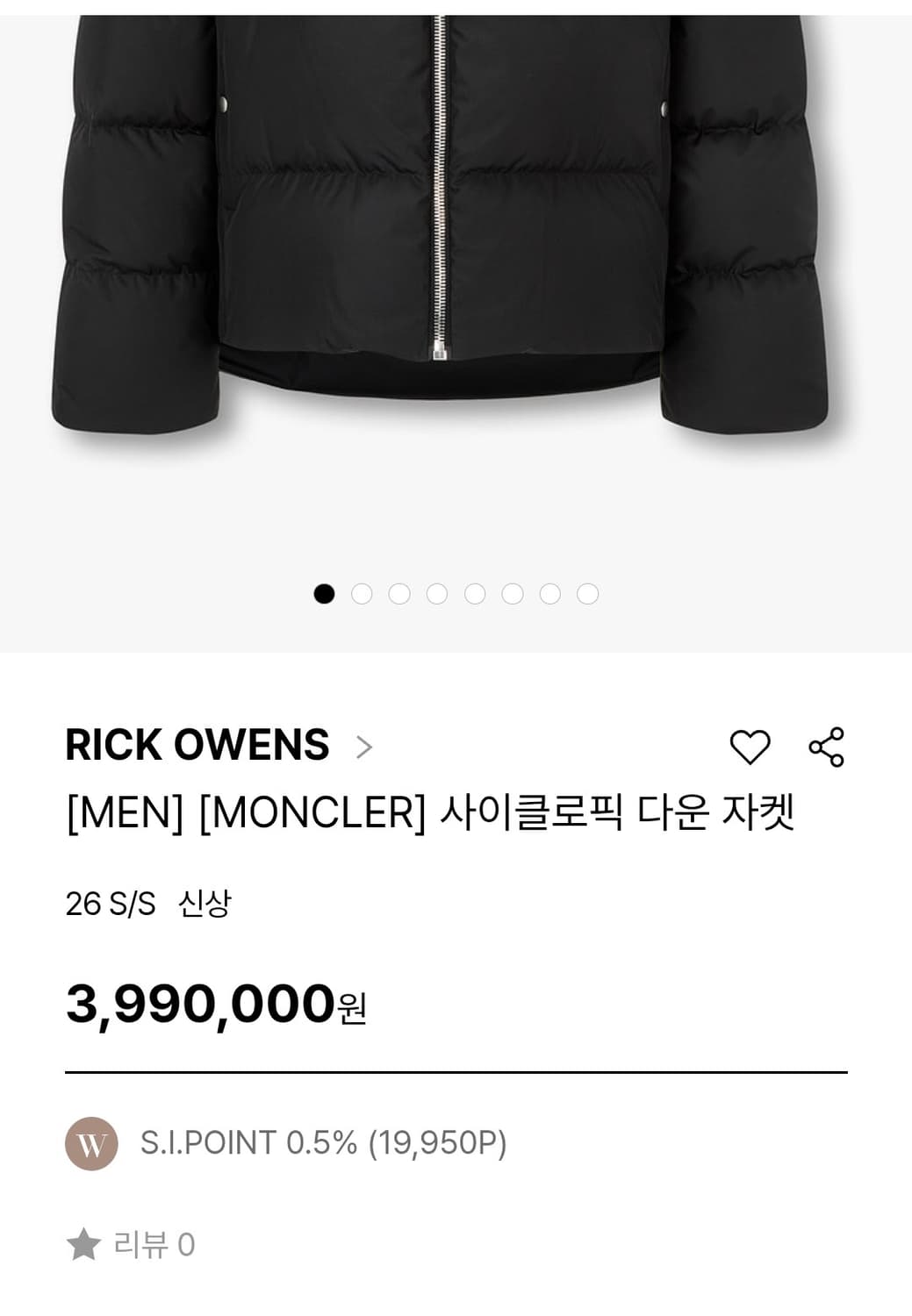Select the third carousel dot
The image size is (912, 1316).
400,594
